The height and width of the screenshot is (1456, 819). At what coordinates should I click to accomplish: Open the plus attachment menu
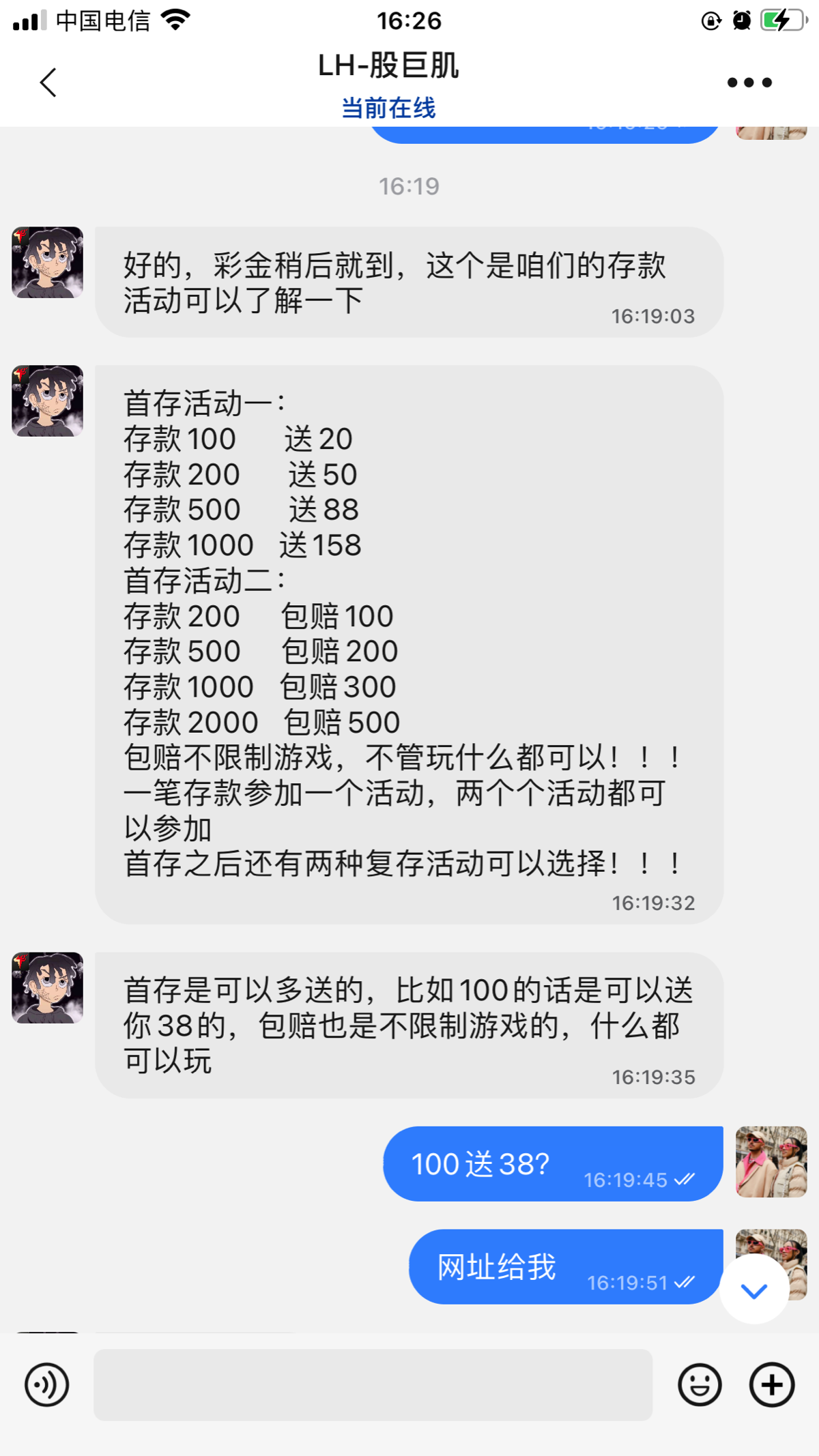tap(771, 1384)
